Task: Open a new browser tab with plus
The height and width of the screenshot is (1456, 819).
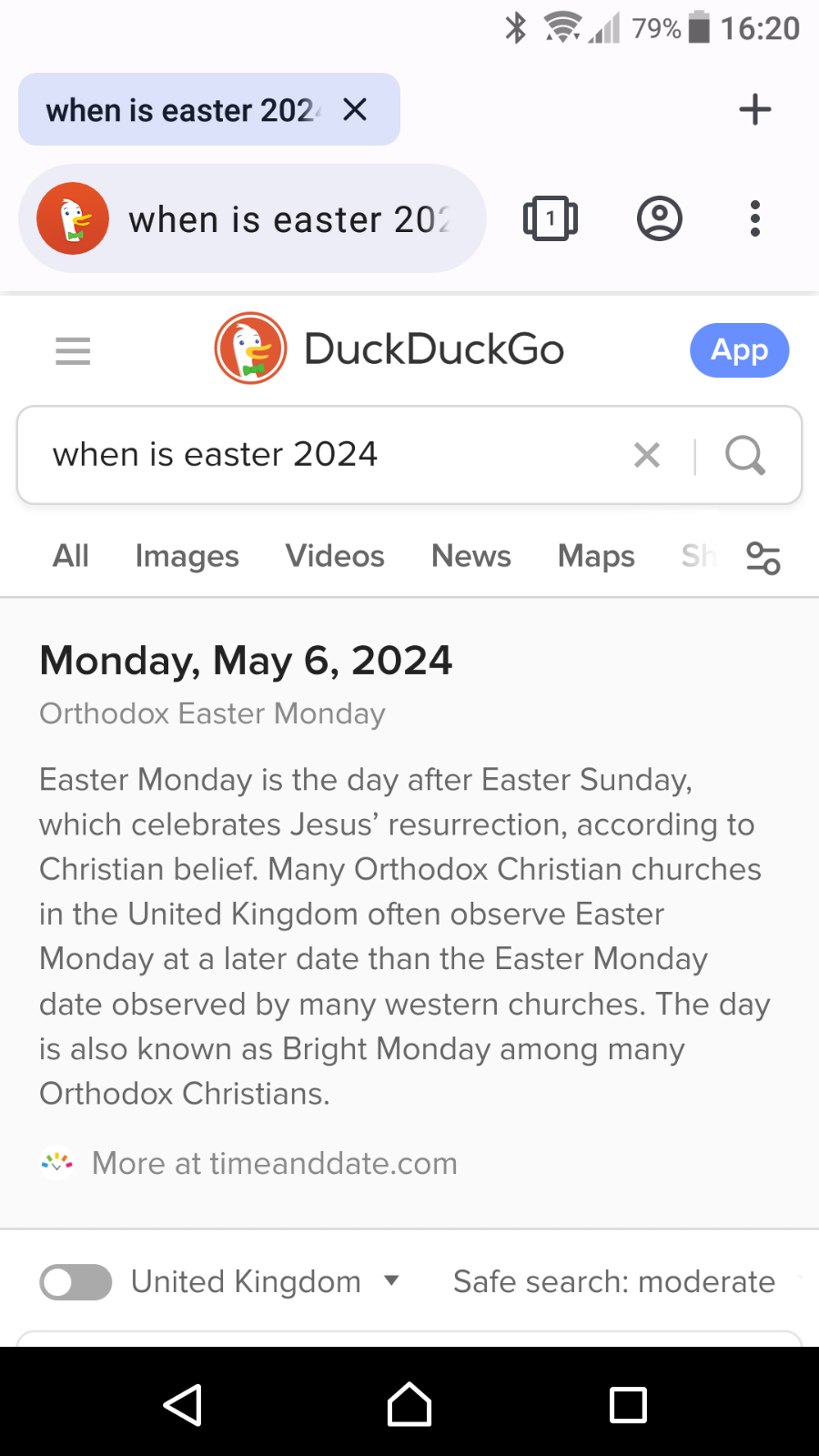Action: click(x=754, y=109)
